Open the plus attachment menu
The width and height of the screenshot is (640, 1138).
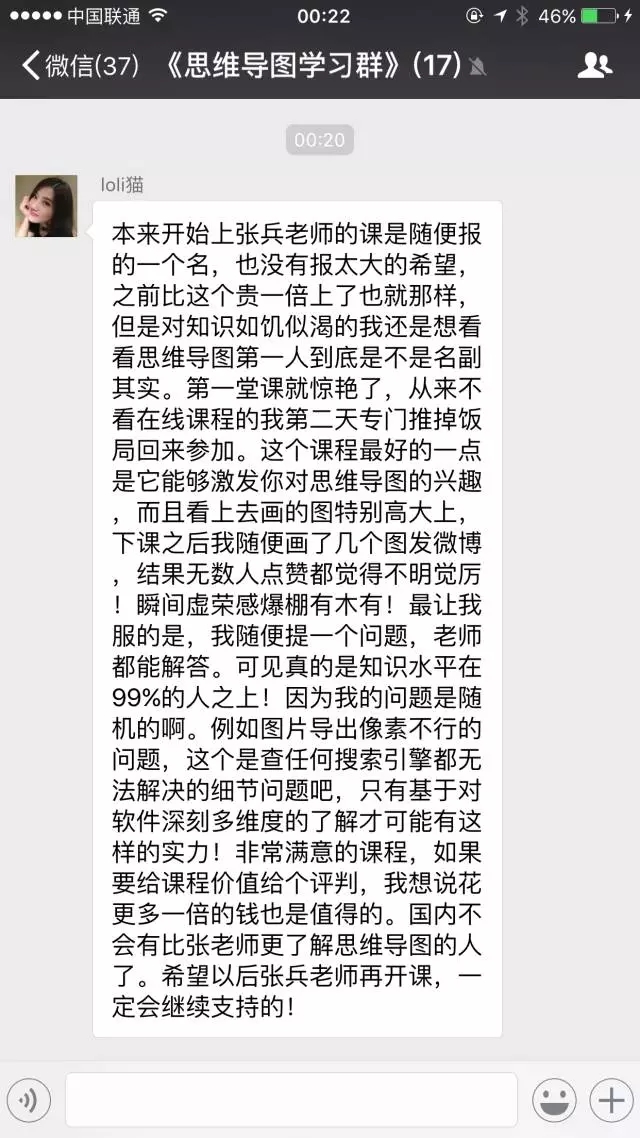611,1100
